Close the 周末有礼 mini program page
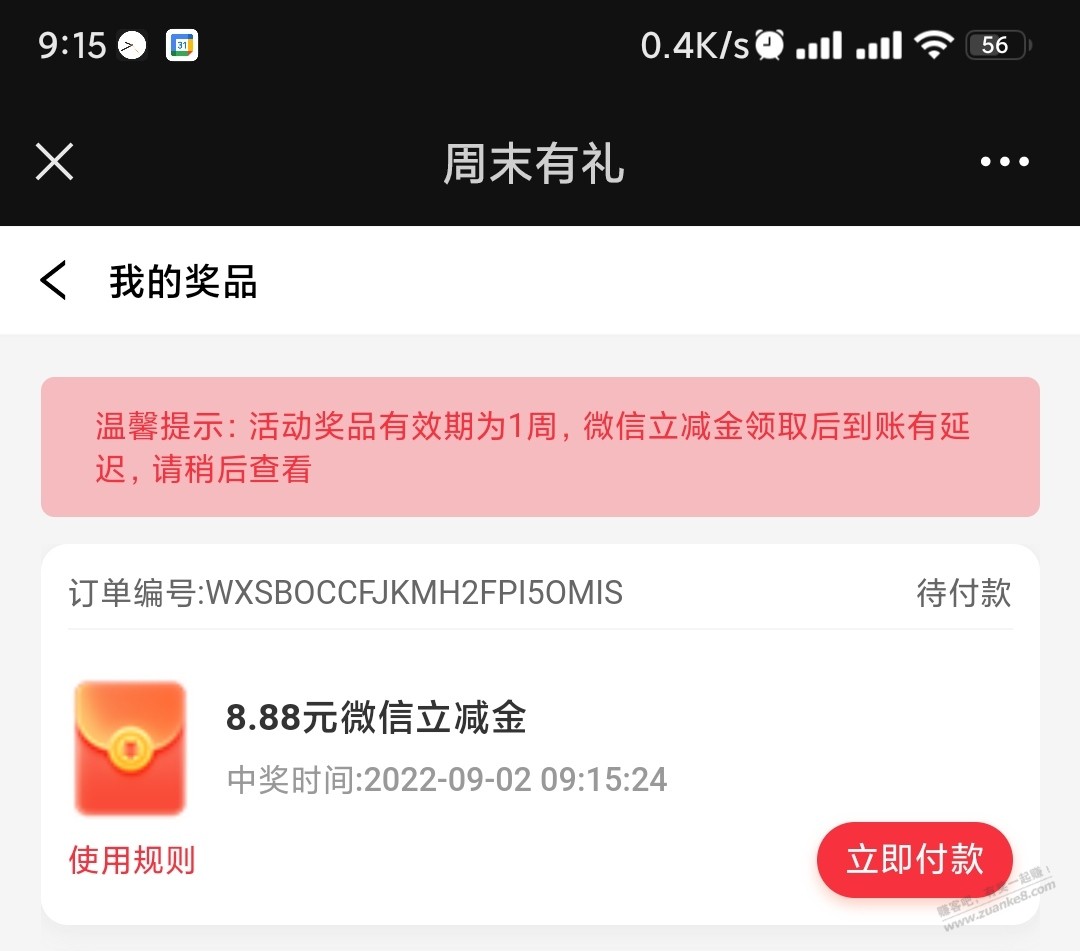1080x951 pixels. (x=55, y=161)
